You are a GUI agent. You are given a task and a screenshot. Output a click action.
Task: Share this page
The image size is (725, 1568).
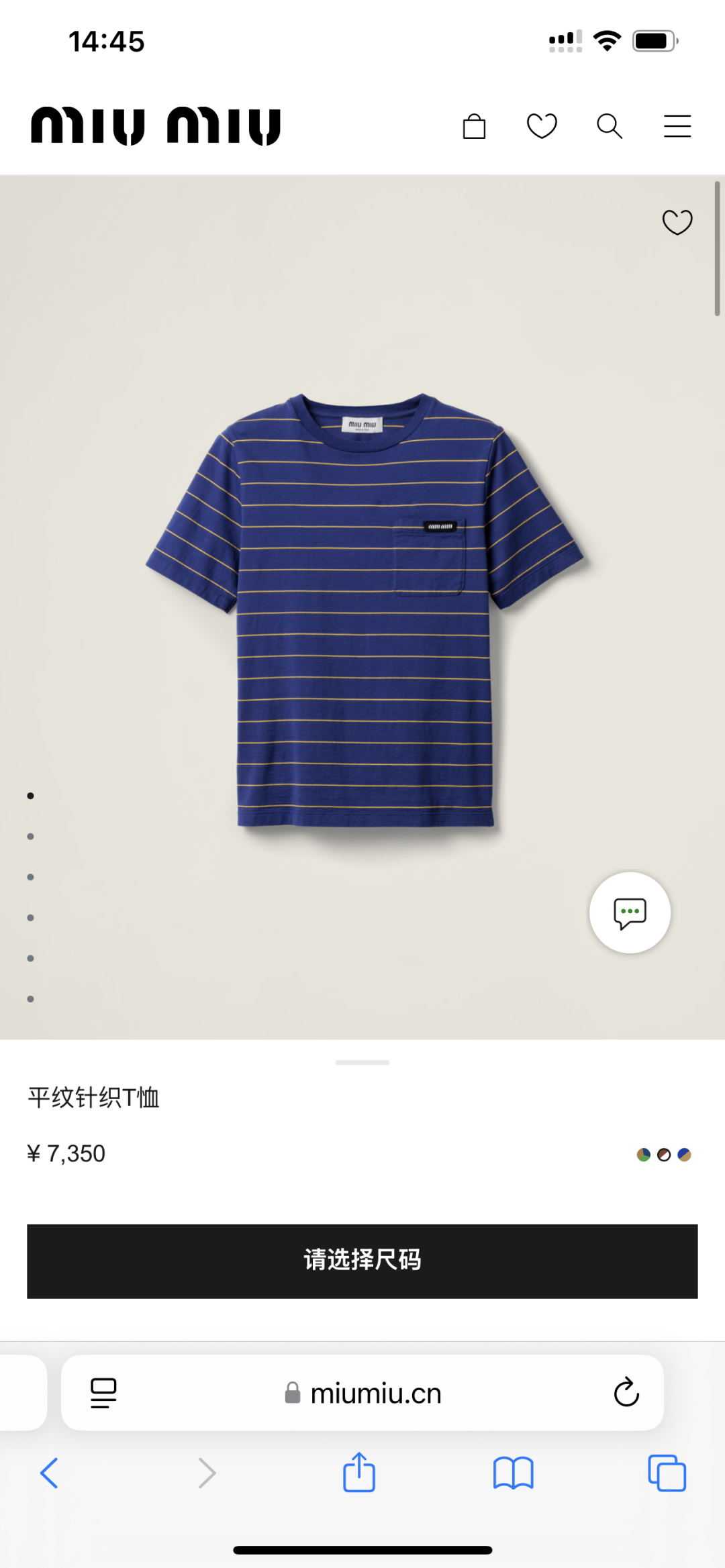pyautogui.click(x=359, y=1473)
